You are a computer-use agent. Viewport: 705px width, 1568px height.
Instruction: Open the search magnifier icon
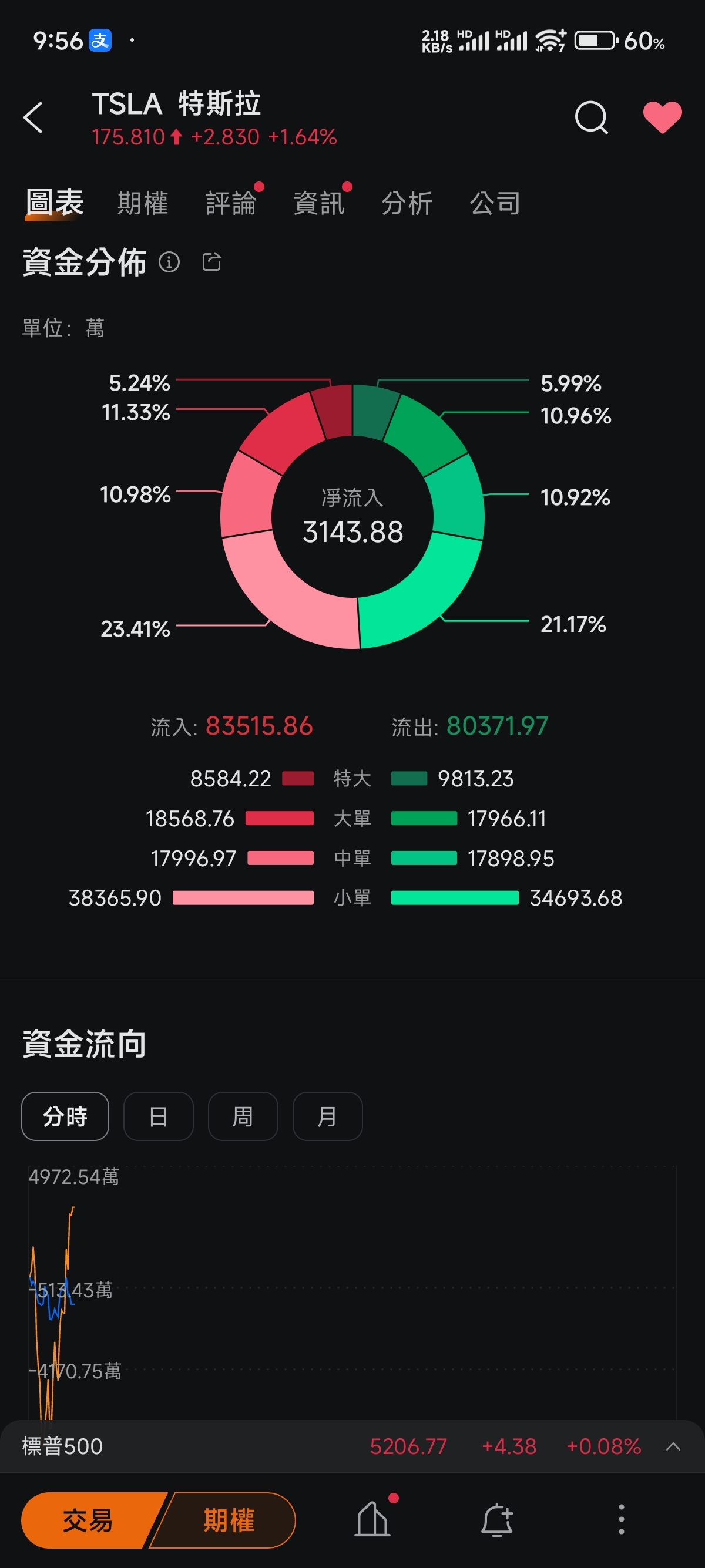591,117
